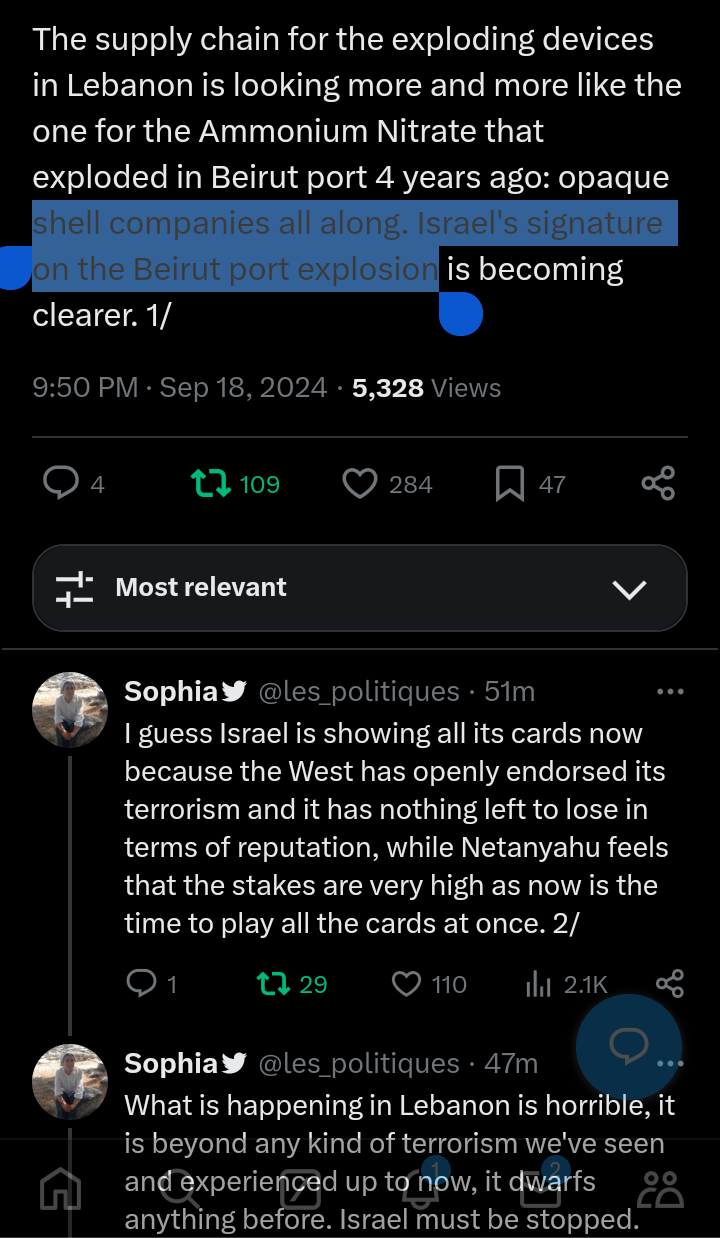
Task: Bookmark the main tweet
Action: 510,484
